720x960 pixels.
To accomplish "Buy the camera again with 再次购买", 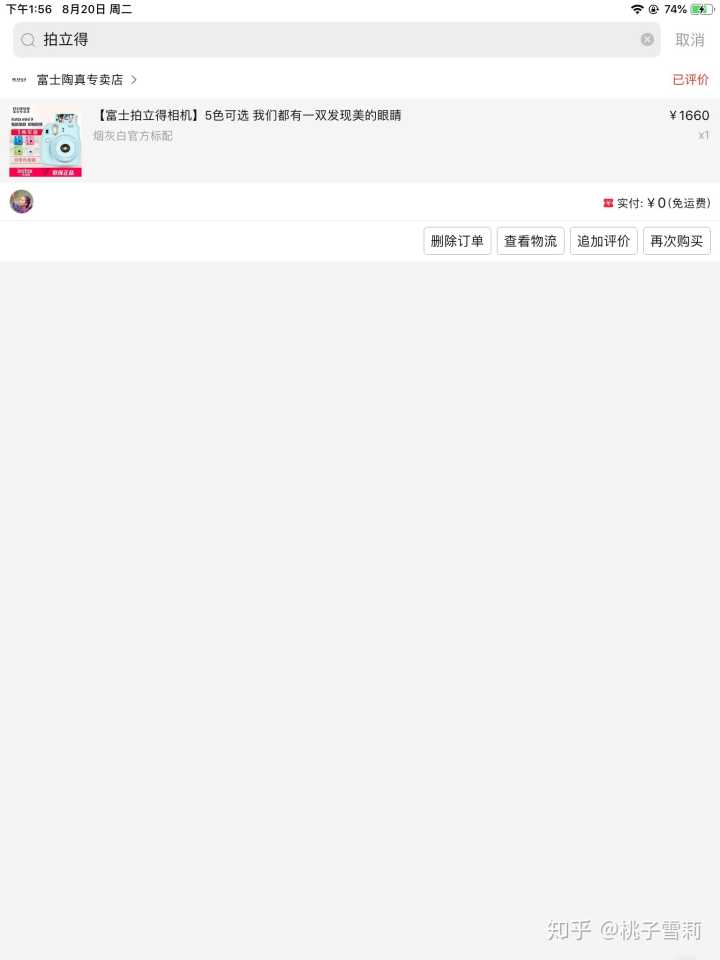I will pyautogui.click(x=677, y=241).
